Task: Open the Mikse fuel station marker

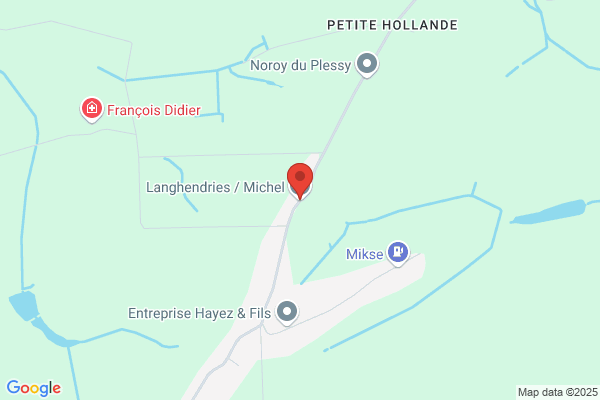Action: 399,253
